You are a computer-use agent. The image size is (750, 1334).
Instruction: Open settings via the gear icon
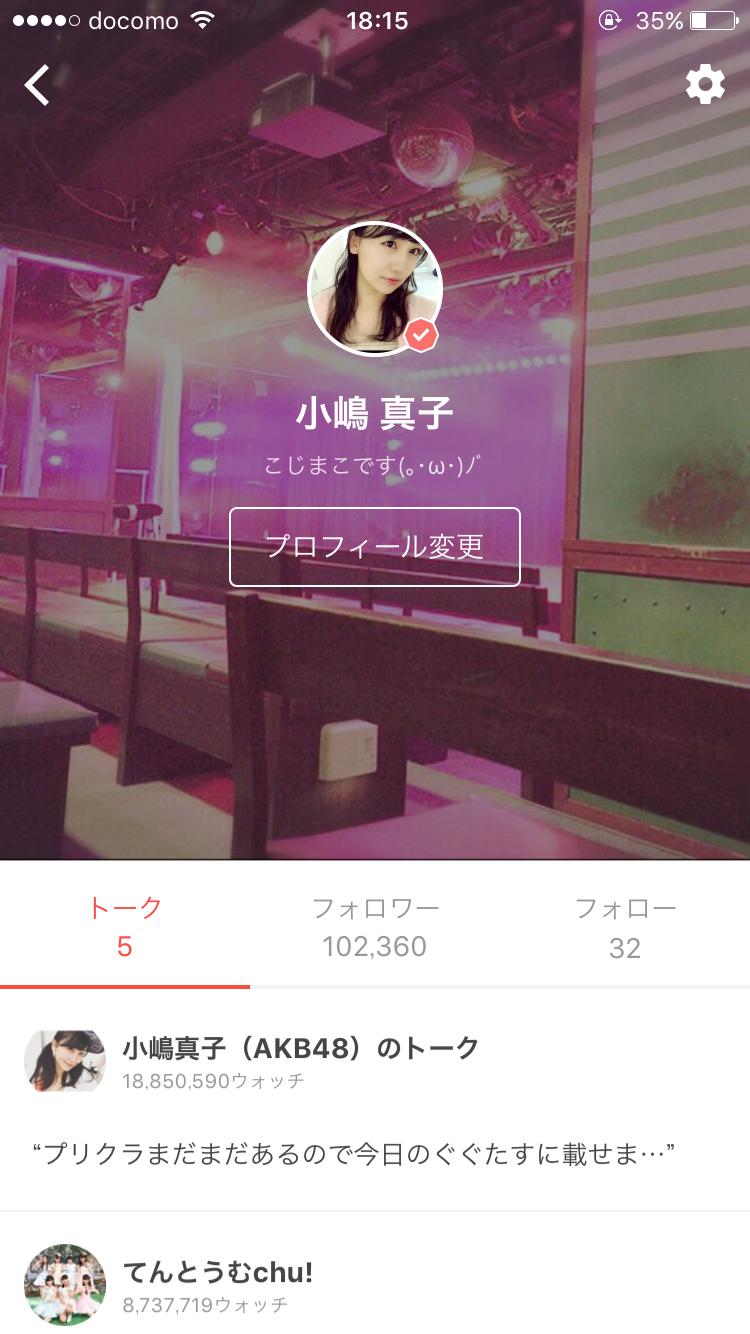pyautogui.click(x=705, y=85)
